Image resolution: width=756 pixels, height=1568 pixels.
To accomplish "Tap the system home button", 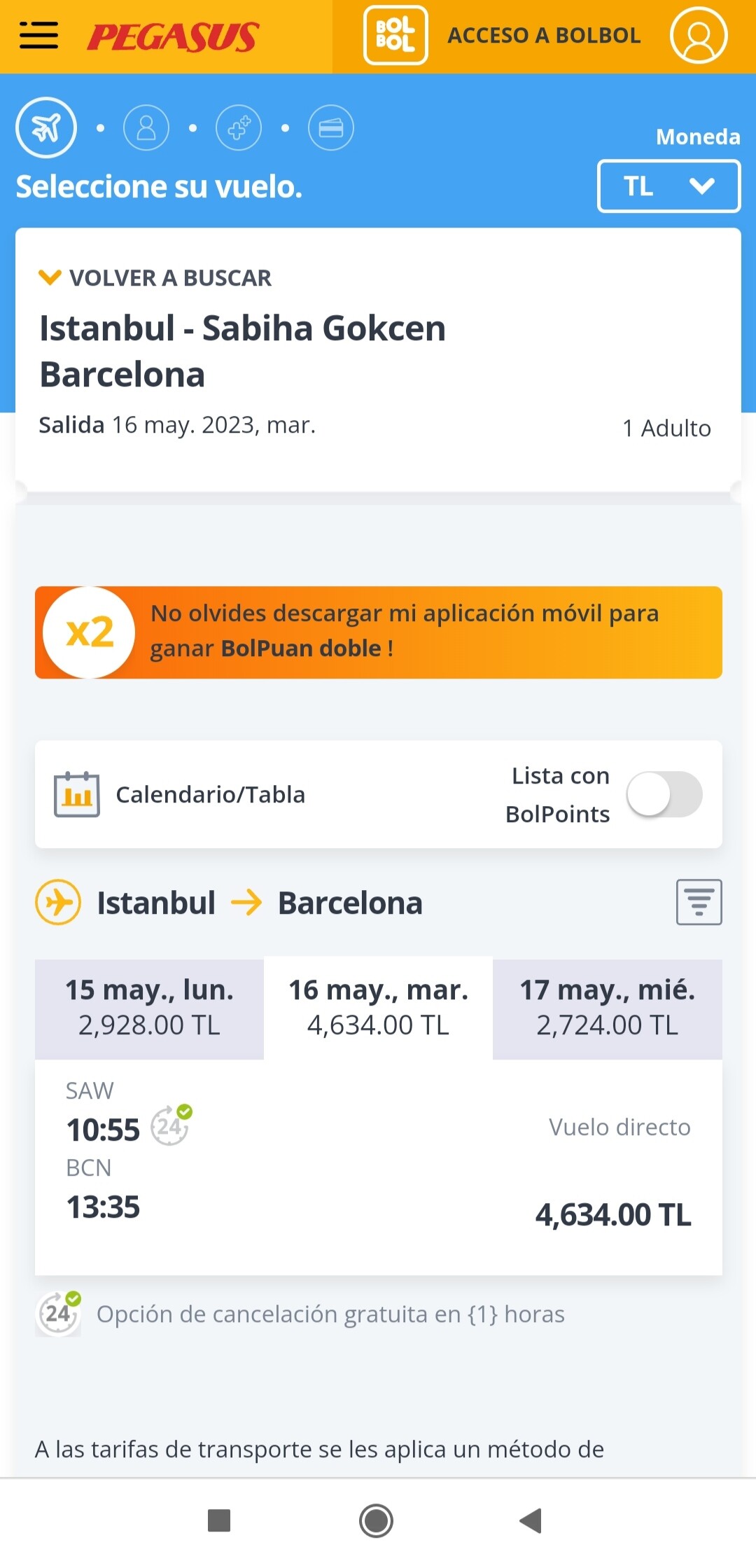I will click(x=377, y=1520).
